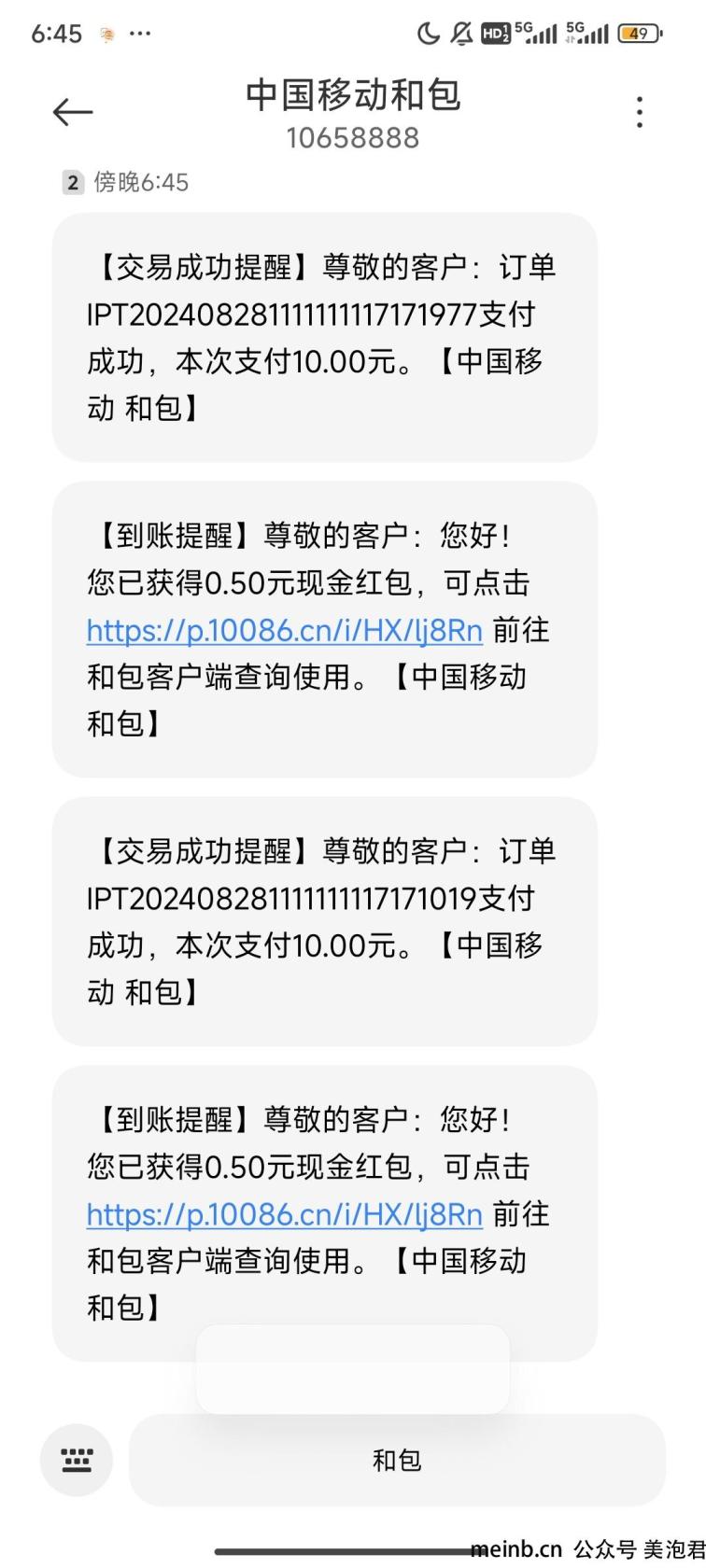Switch to the keyboard input
Screen dimensions: 706x1568
(x=77, y=1460)
